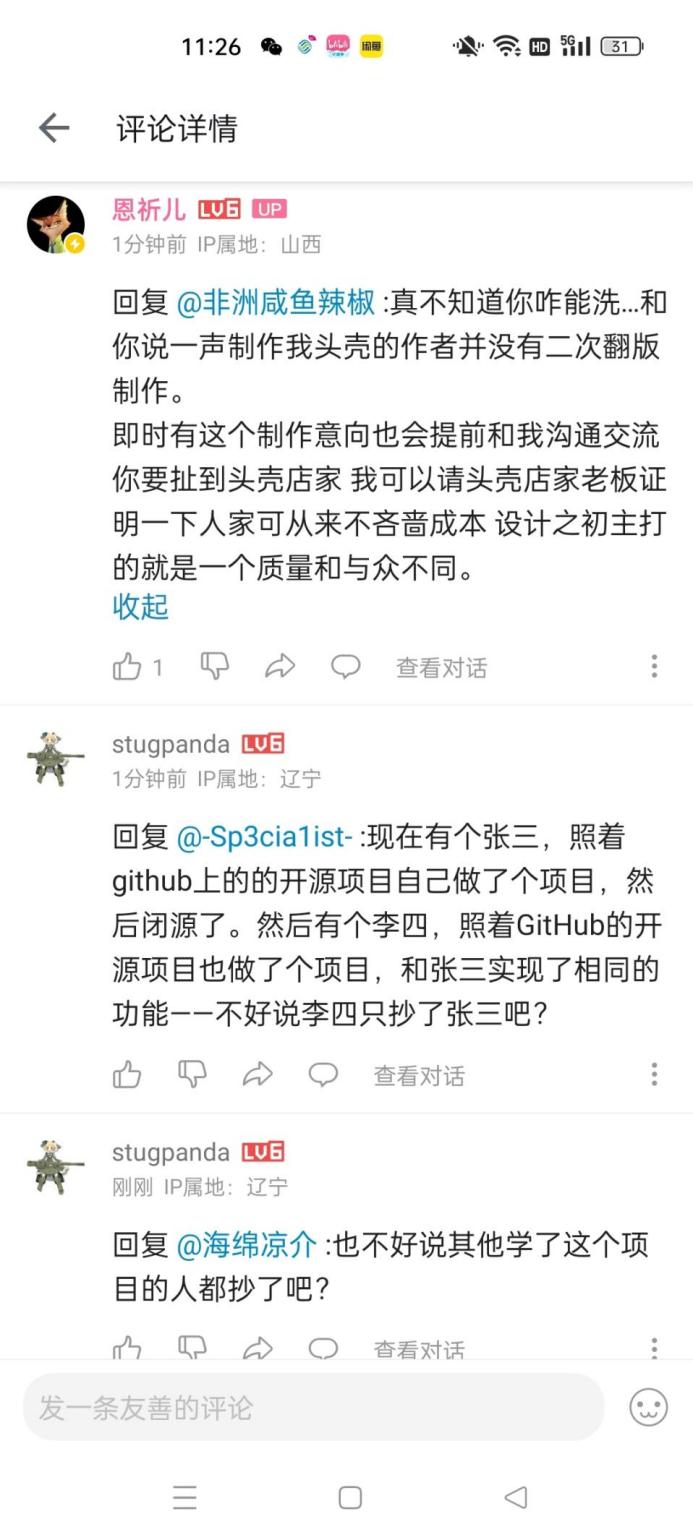Reply to 恩祈儿's comment
The image size is (693, 1540).
(x=346, y=667)
